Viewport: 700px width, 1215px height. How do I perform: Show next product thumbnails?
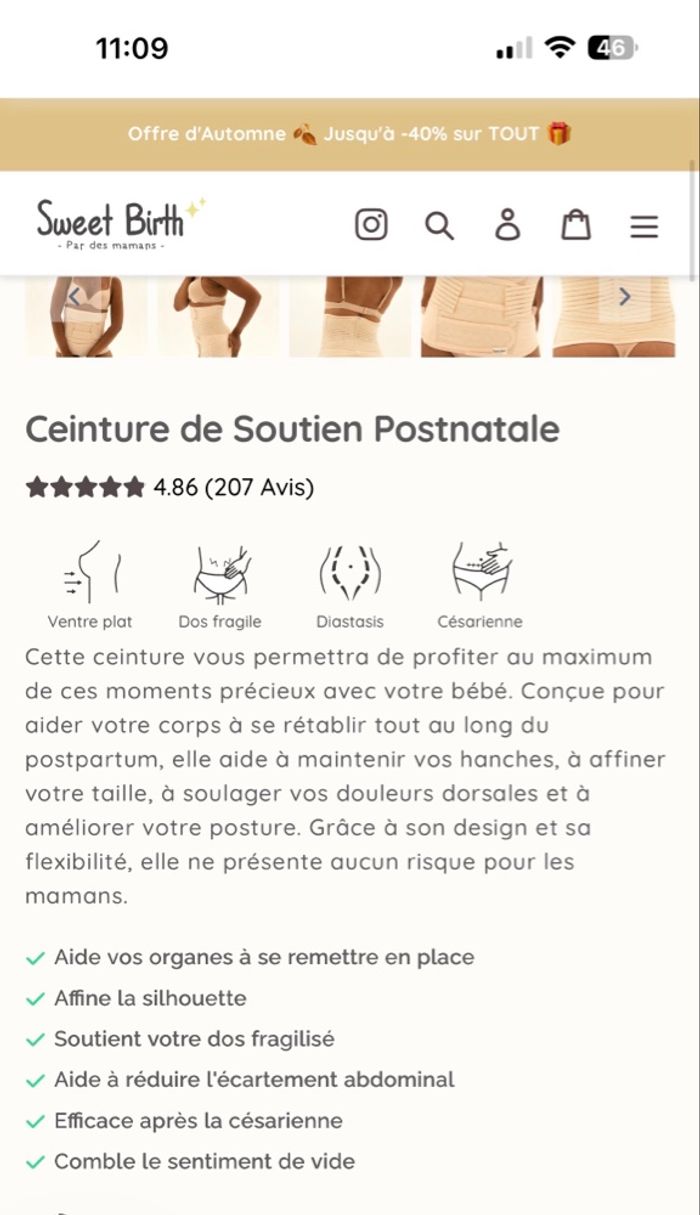point(625,296)
